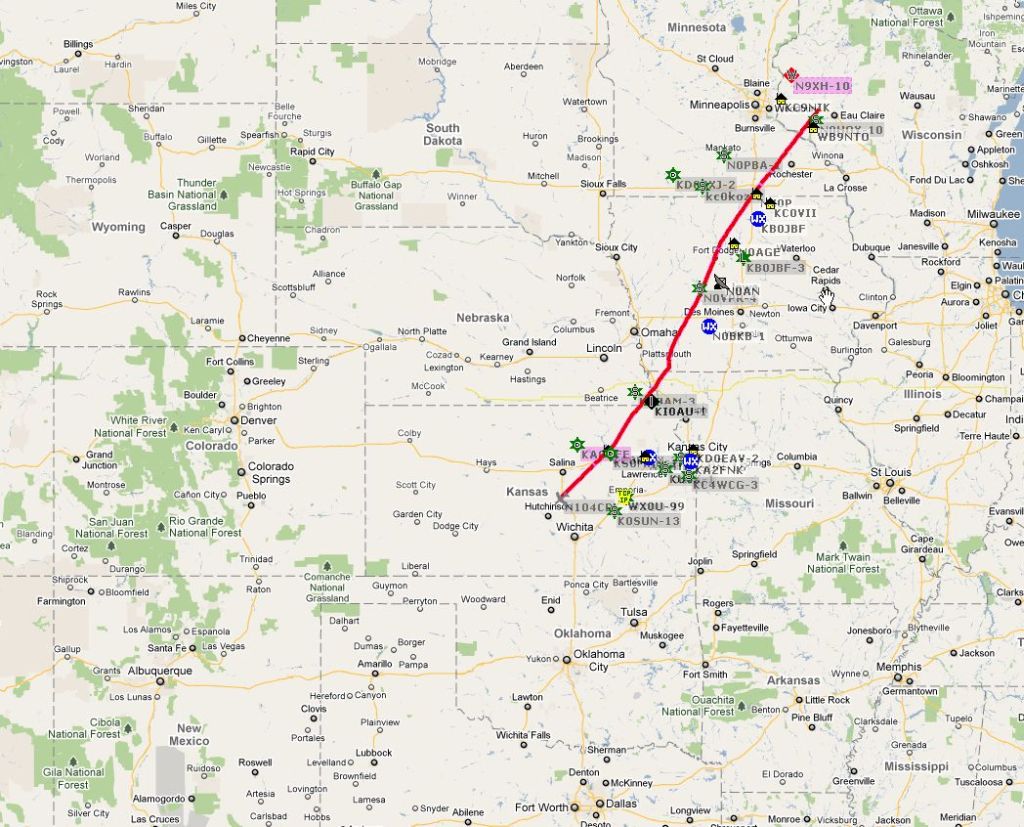Tap the K0SUN-13 station marker
This screenshot has width=1024, height=827.
coord(615,510)
